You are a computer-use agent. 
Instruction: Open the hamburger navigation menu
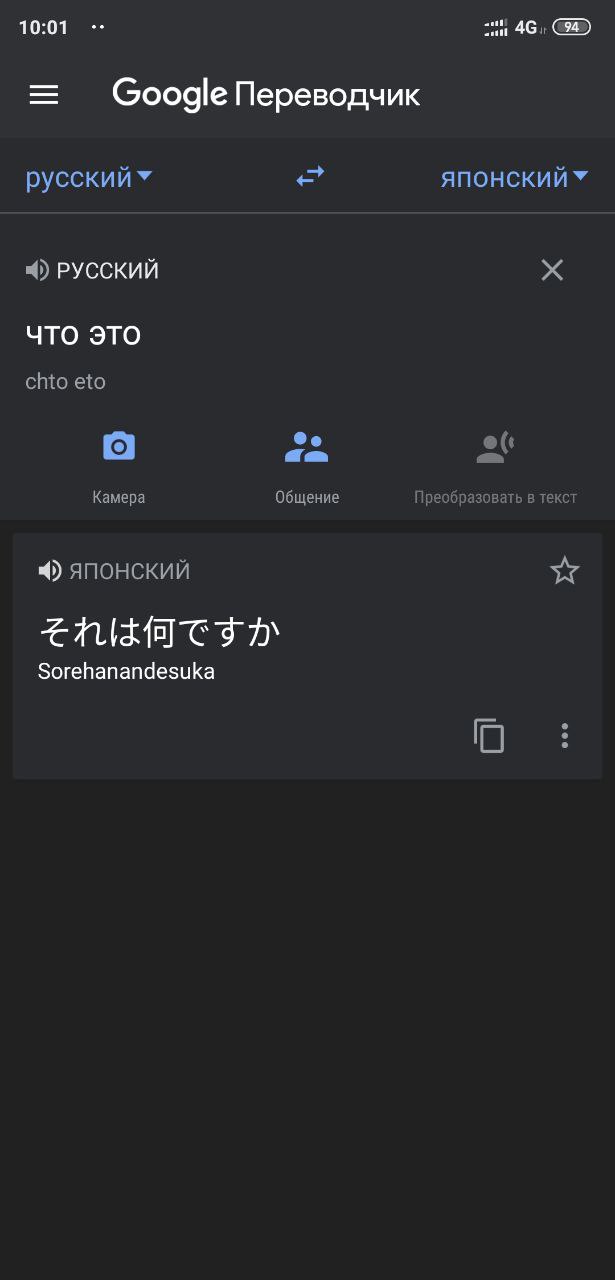coord(44,95)
